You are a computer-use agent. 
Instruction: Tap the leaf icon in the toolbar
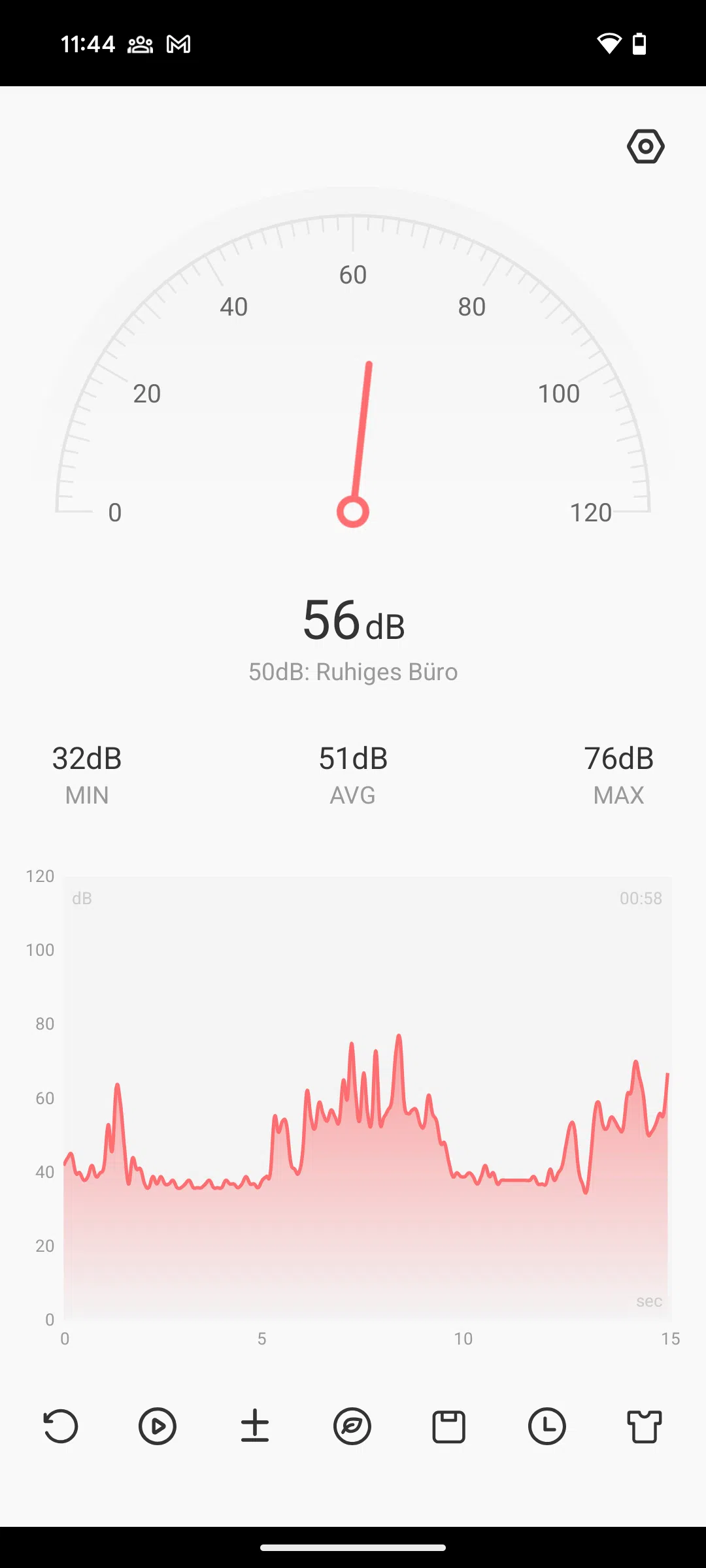[352, 1426]
